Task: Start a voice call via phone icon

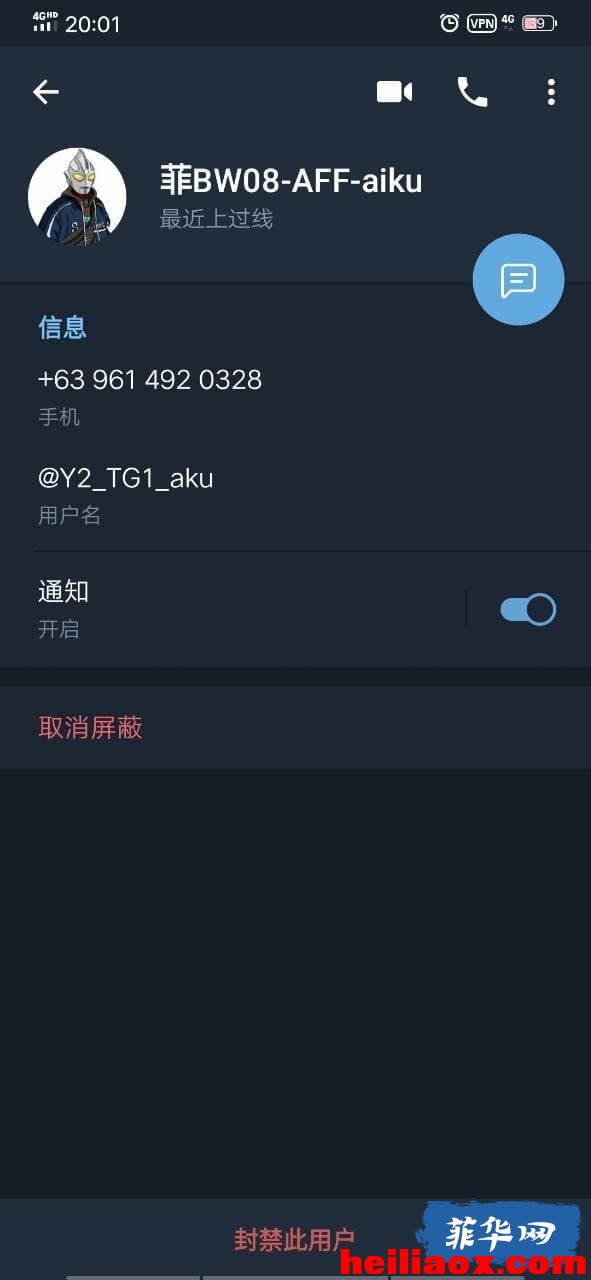Action: point(472,92)
